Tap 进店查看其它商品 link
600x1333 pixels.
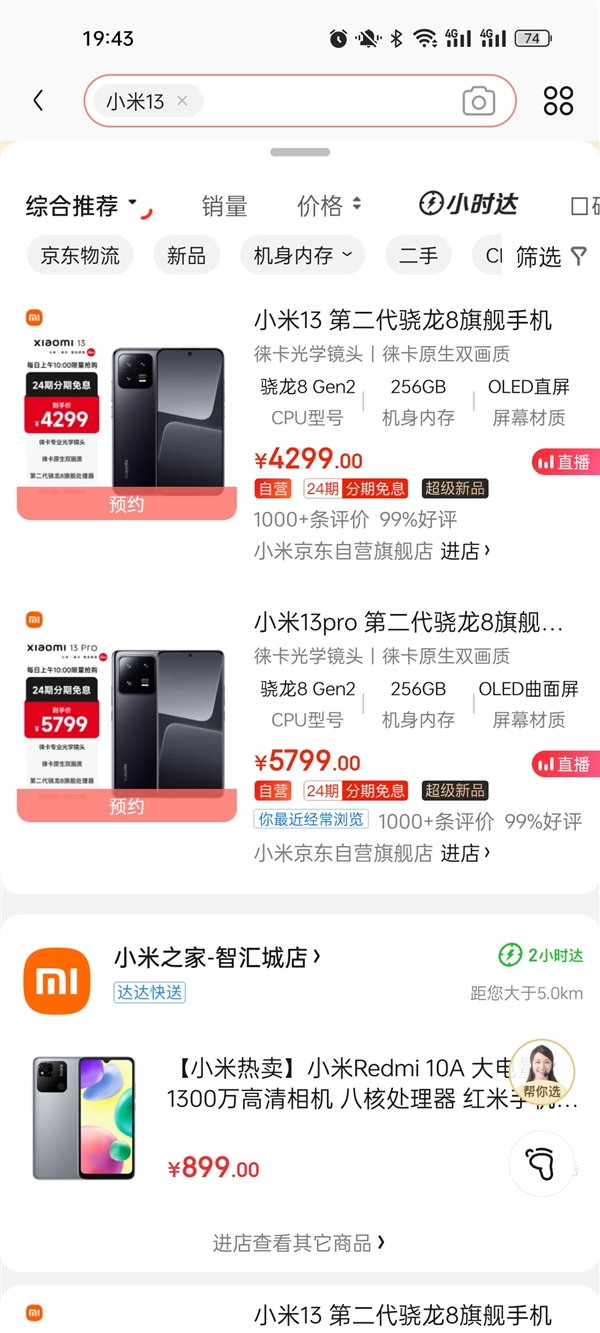(x=298, y=1243)
